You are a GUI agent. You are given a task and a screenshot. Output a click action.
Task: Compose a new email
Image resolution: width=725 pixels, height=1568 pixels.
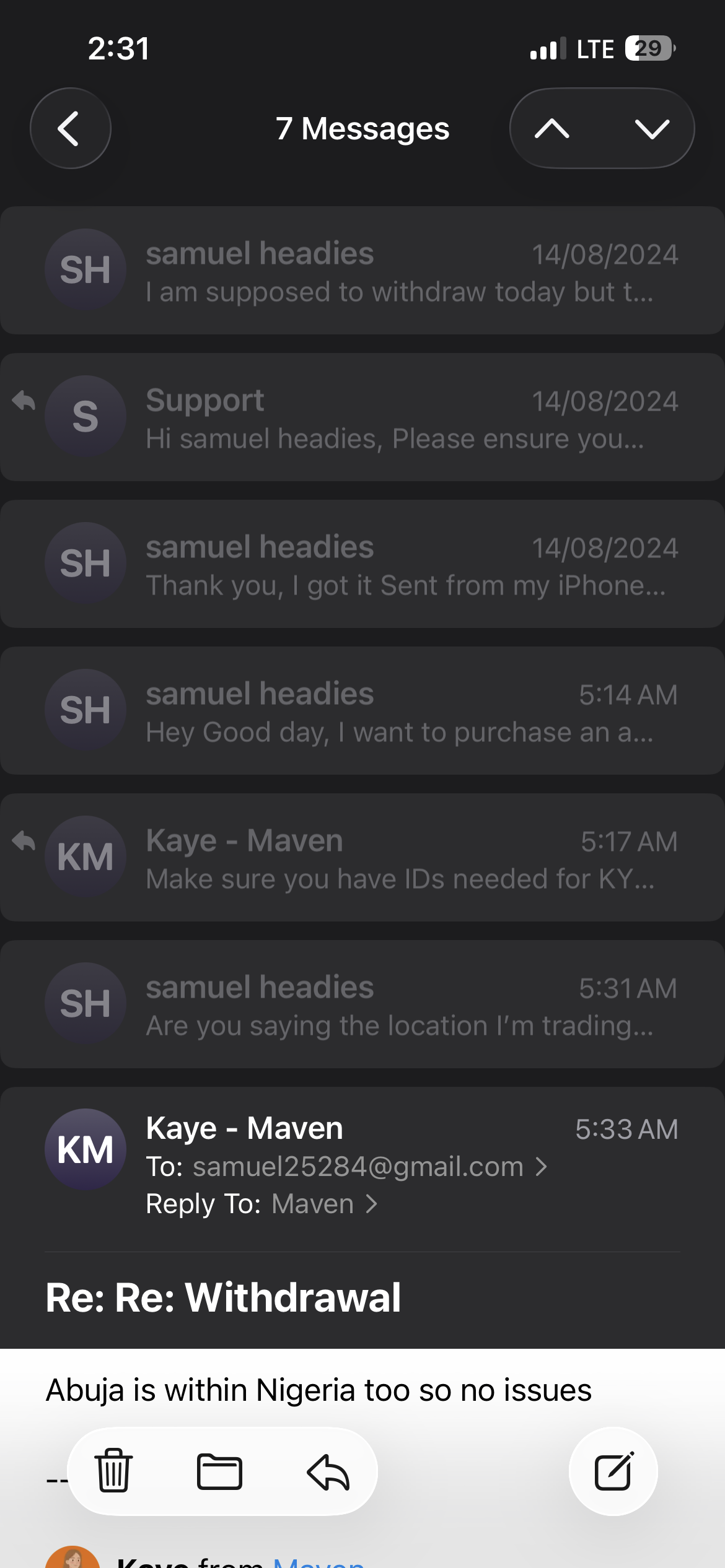613,1471
